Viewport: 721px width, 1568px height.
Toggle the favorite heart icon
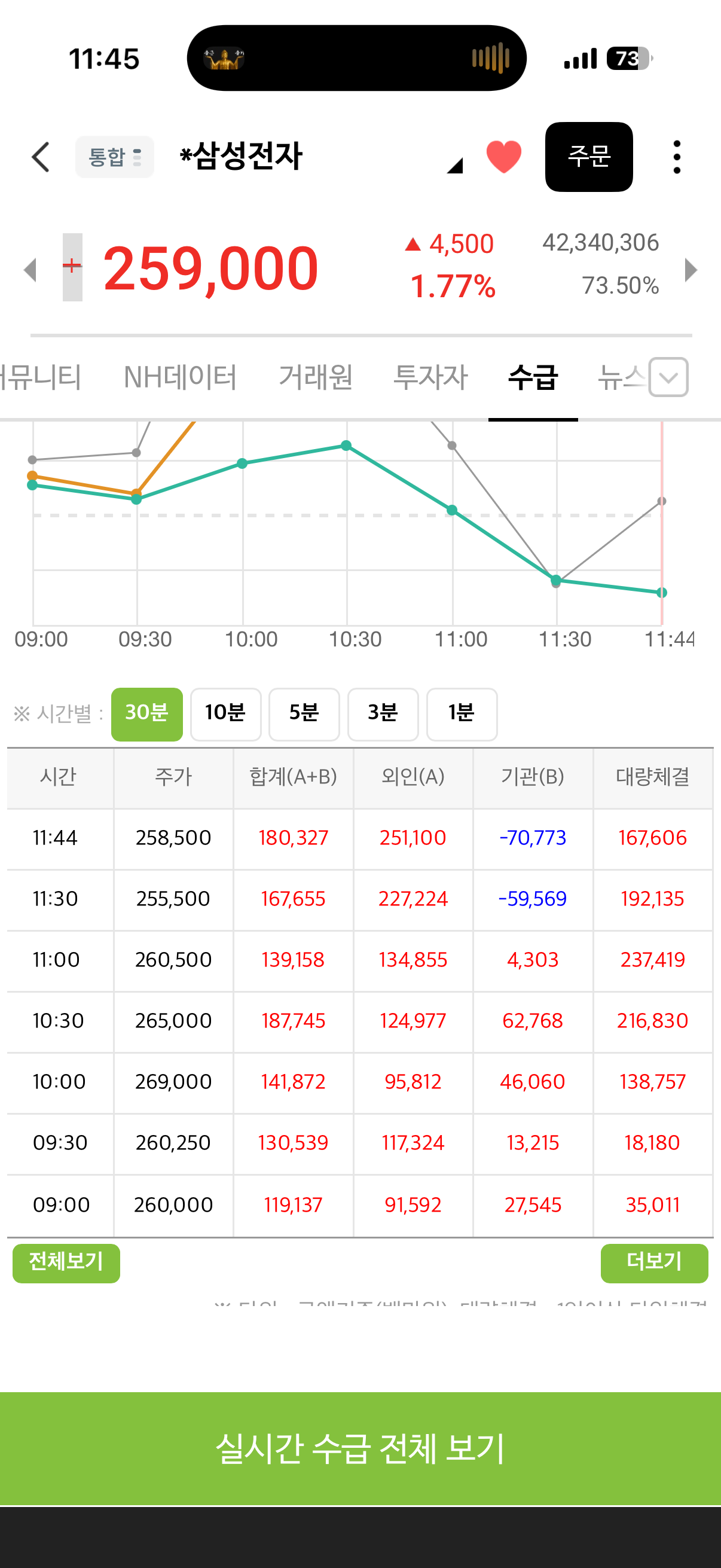click(x=504, y=157)
